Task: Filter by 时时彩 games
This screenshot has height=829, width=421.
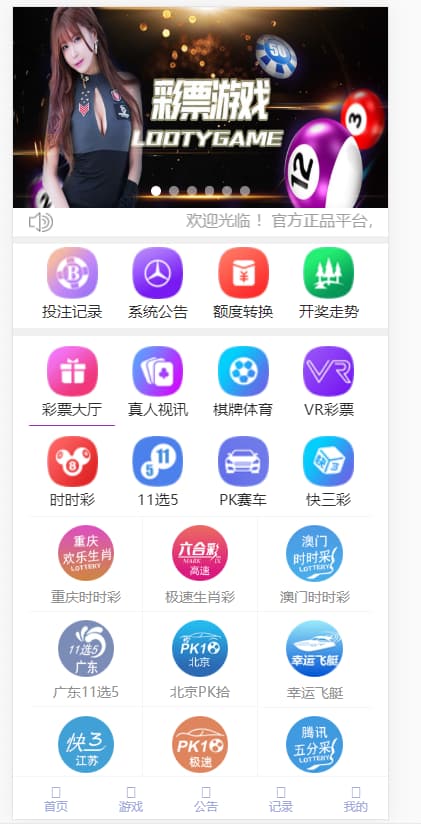Action: [x=72, y=472]
